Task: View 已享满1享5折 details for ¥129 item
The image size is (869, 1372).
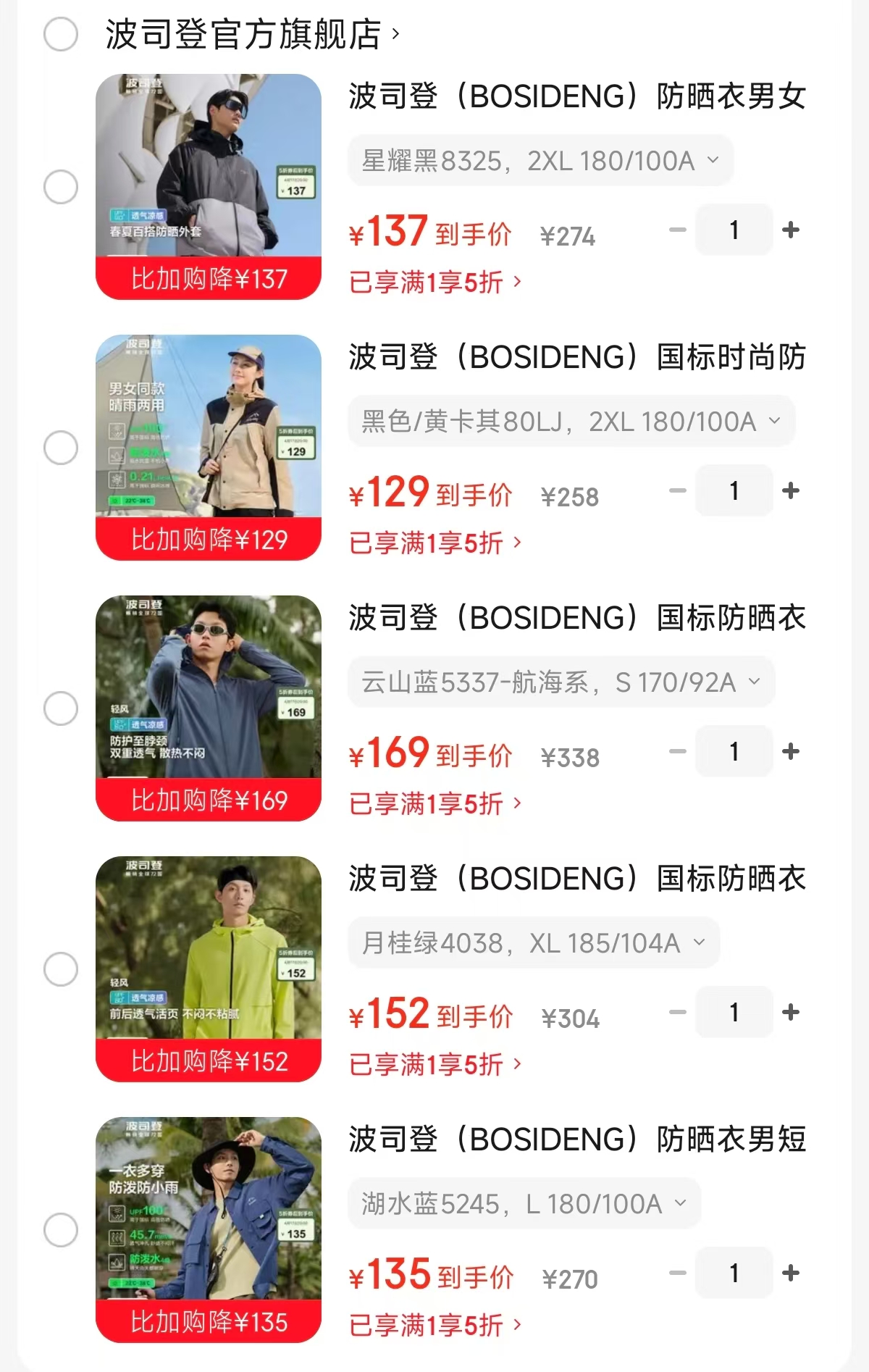Action: pos(434,543)
